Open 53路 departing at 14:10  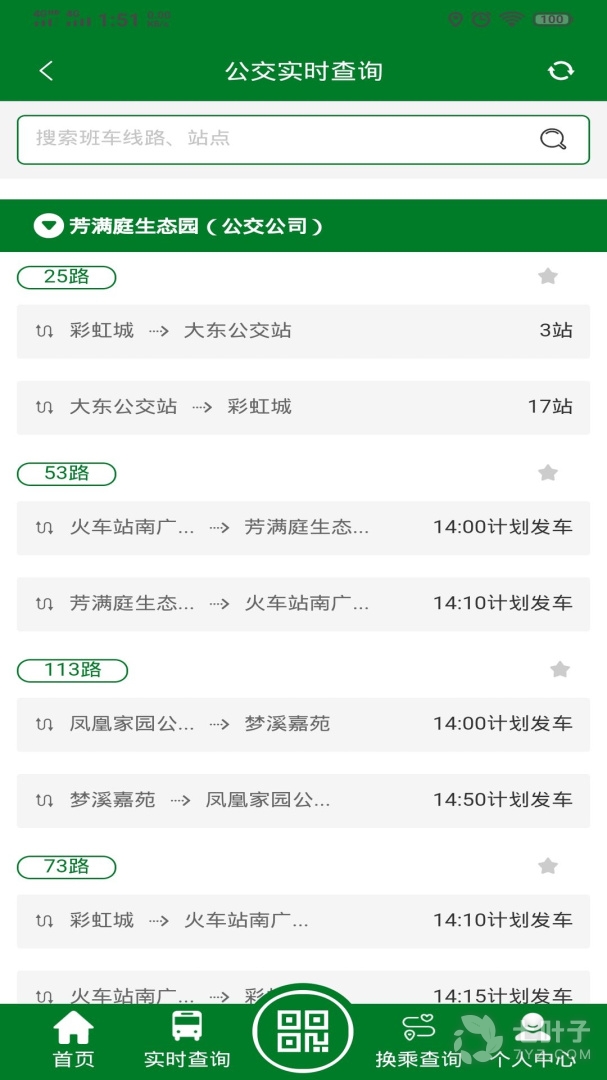303,604
